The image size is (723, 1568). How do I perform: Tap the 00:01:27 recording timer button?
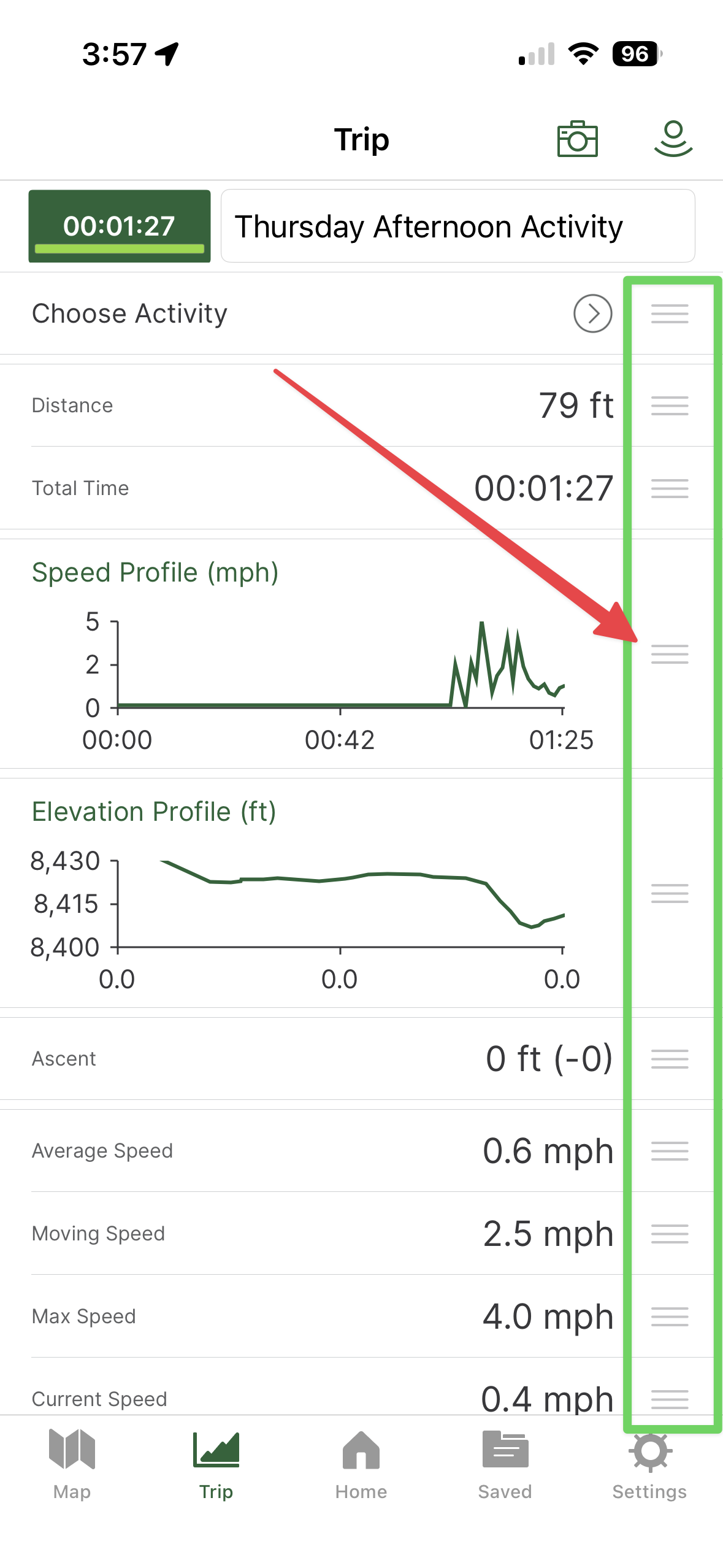pos(120,226)
